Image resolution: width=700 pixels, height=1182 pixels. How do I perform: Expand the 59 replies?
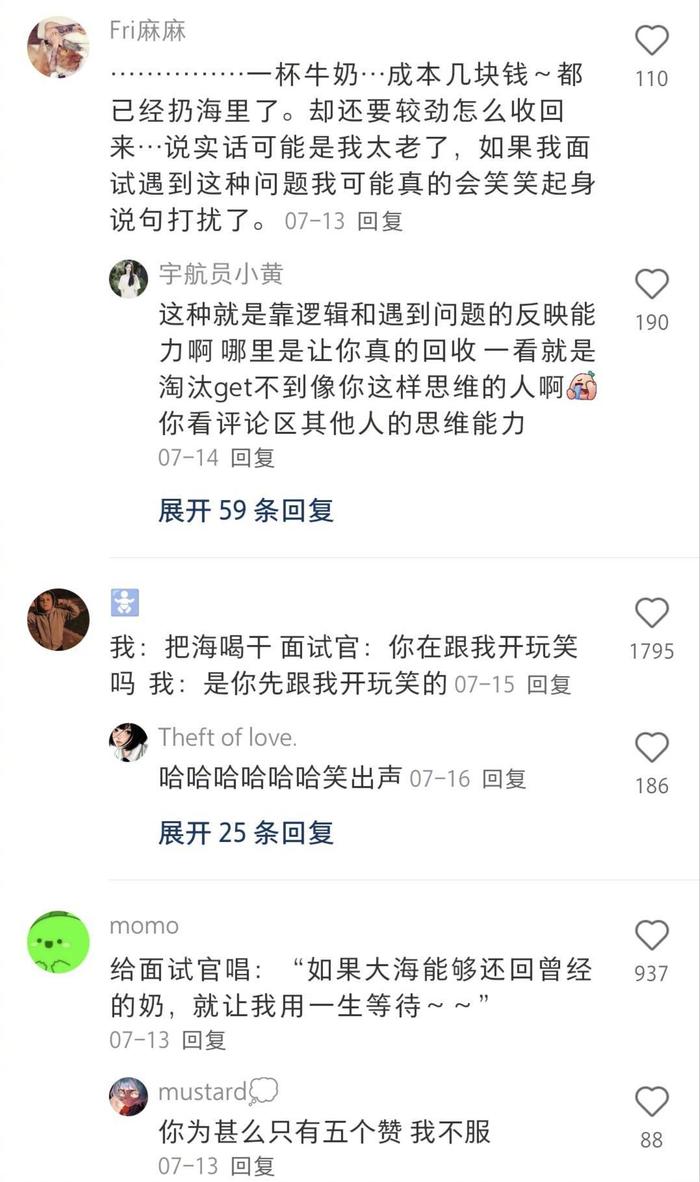click(x=246, y=510)
